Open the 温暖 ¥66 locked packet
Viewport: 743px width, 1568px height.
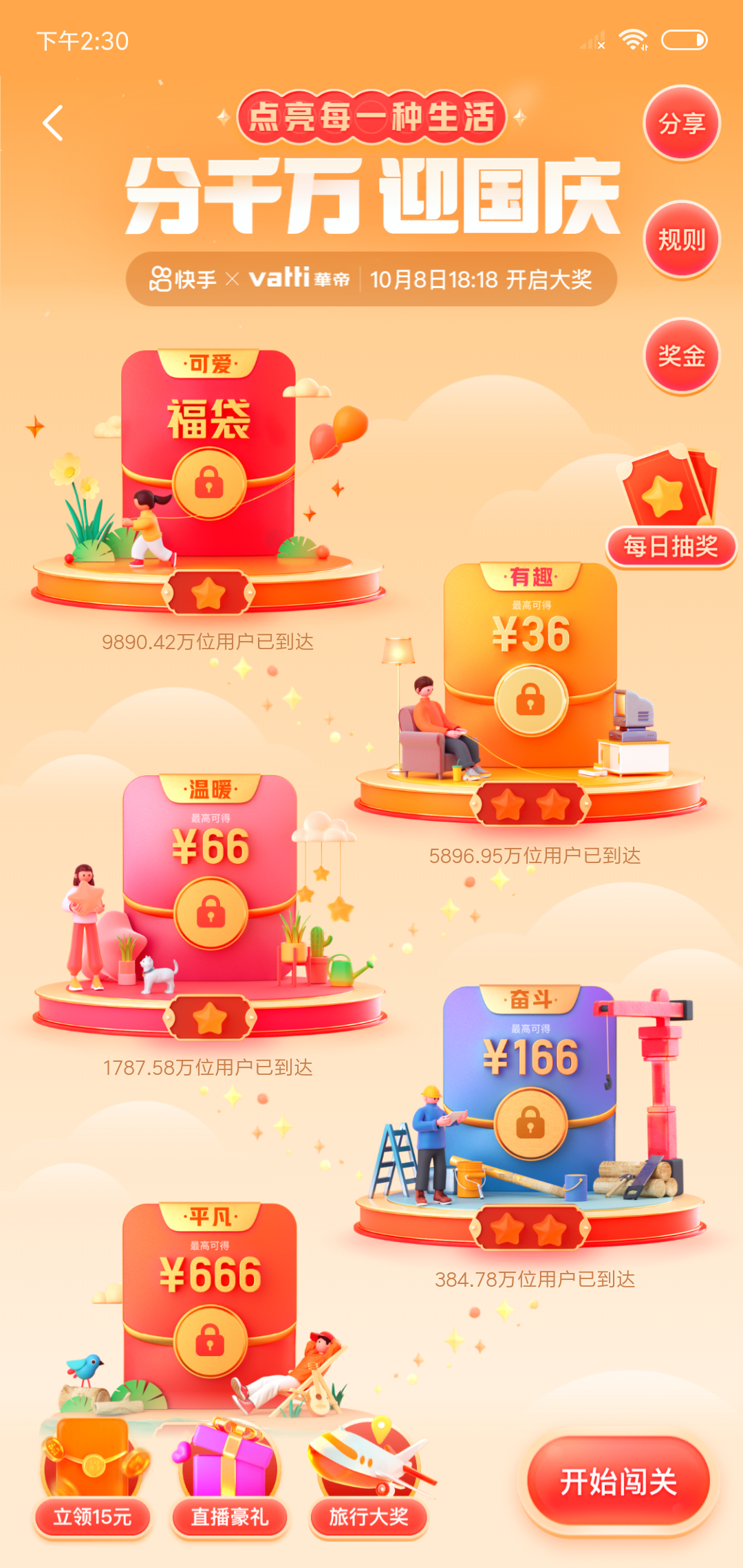click(211, 913)
